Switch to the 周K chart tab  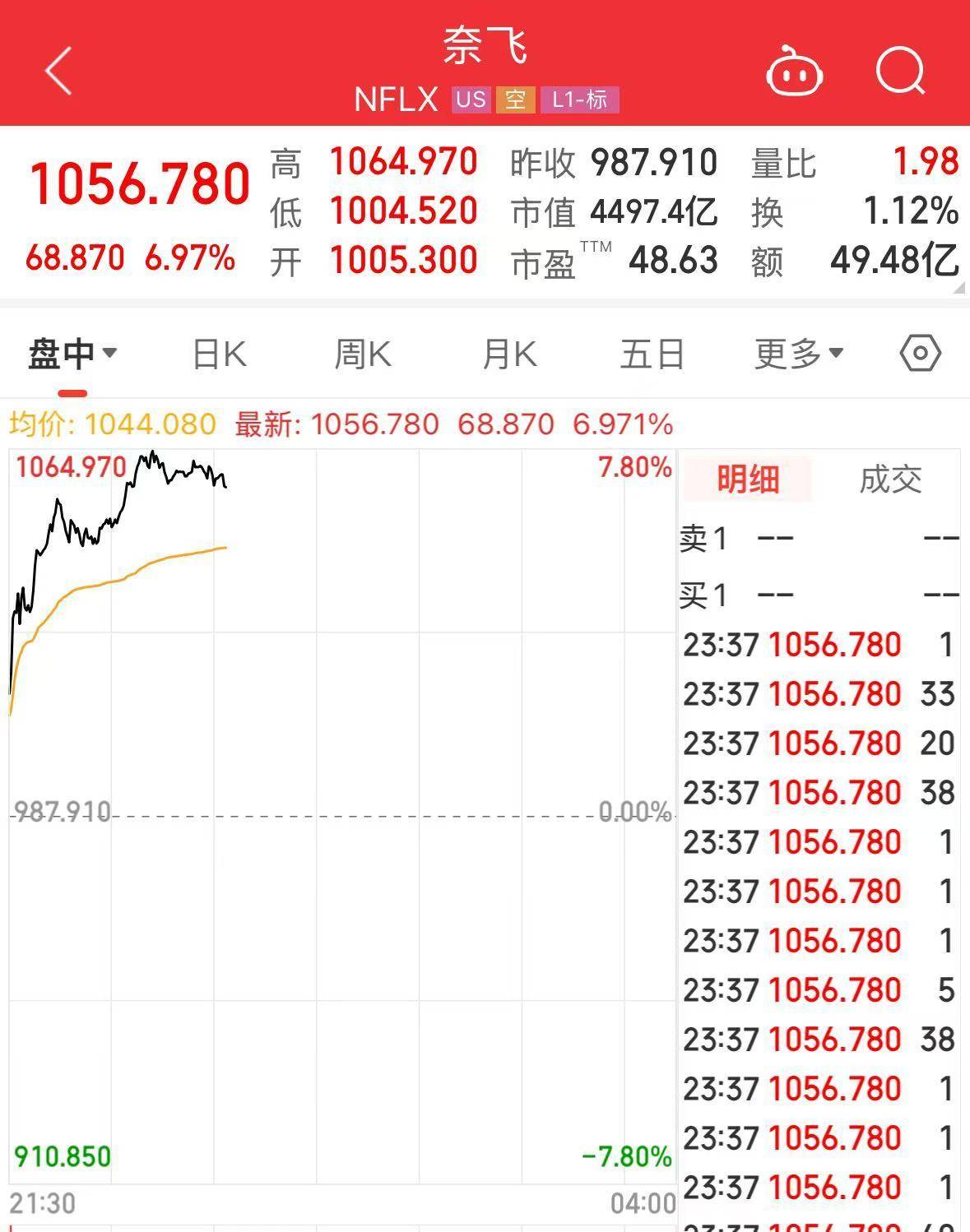pyautogui.click(x=363, y=354)
